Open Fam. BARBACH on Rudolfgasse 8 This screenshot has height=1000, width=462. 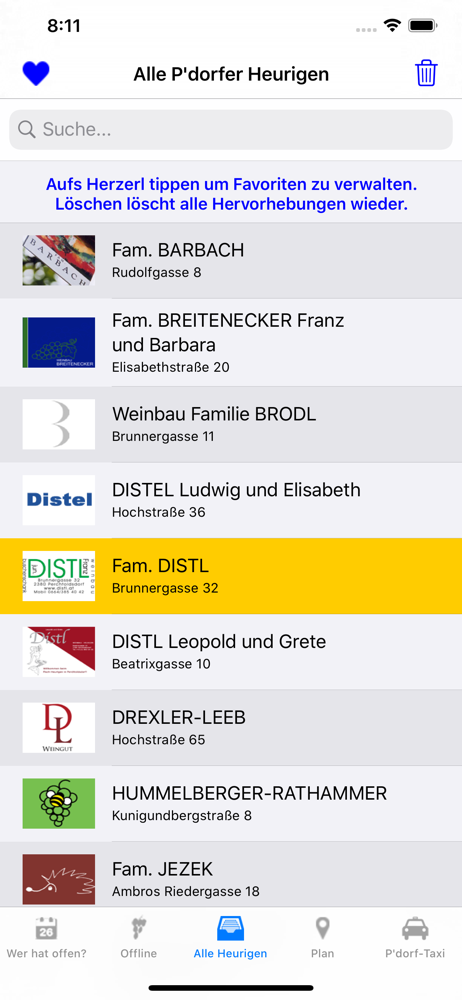tap(231, 260)
